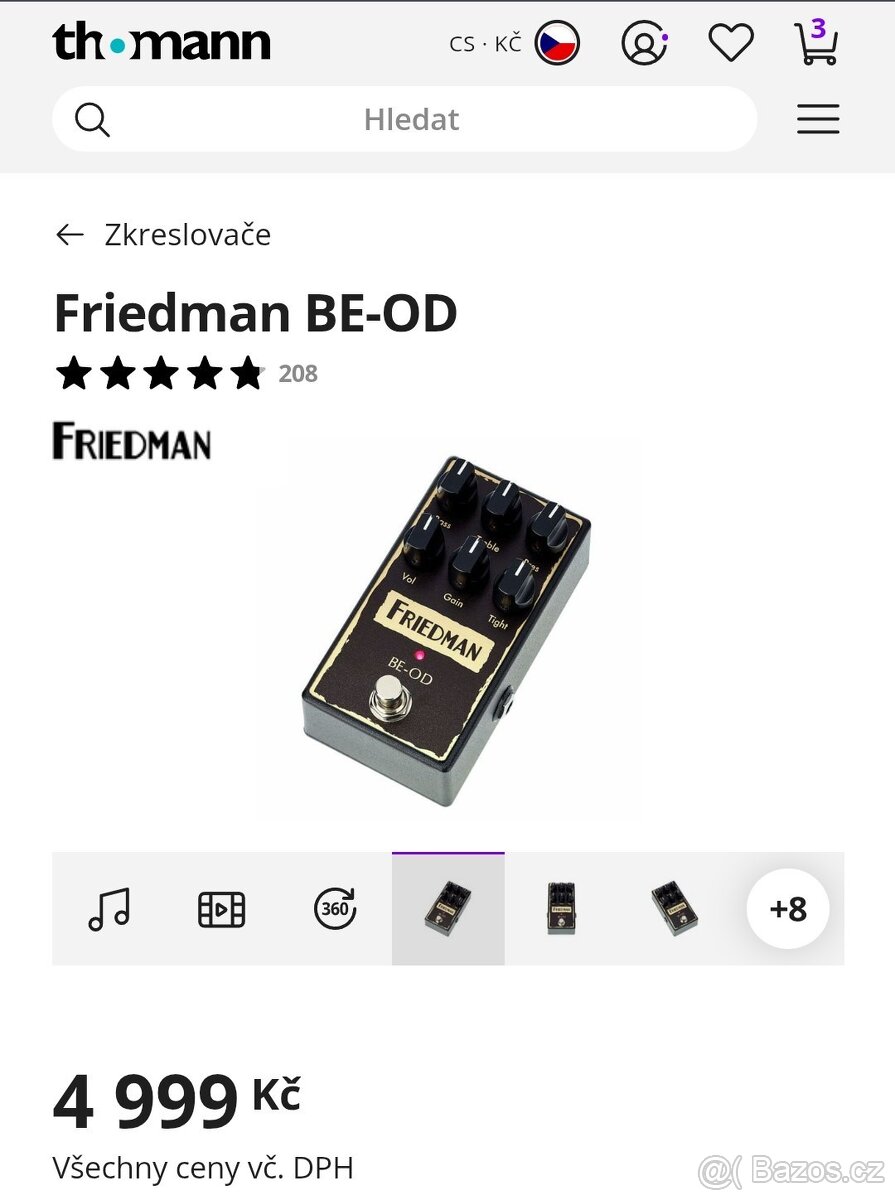Screen dimensions: 895x1200
Task: Select the second pedal photo thumbnail
Action: (x=561, y=908)
